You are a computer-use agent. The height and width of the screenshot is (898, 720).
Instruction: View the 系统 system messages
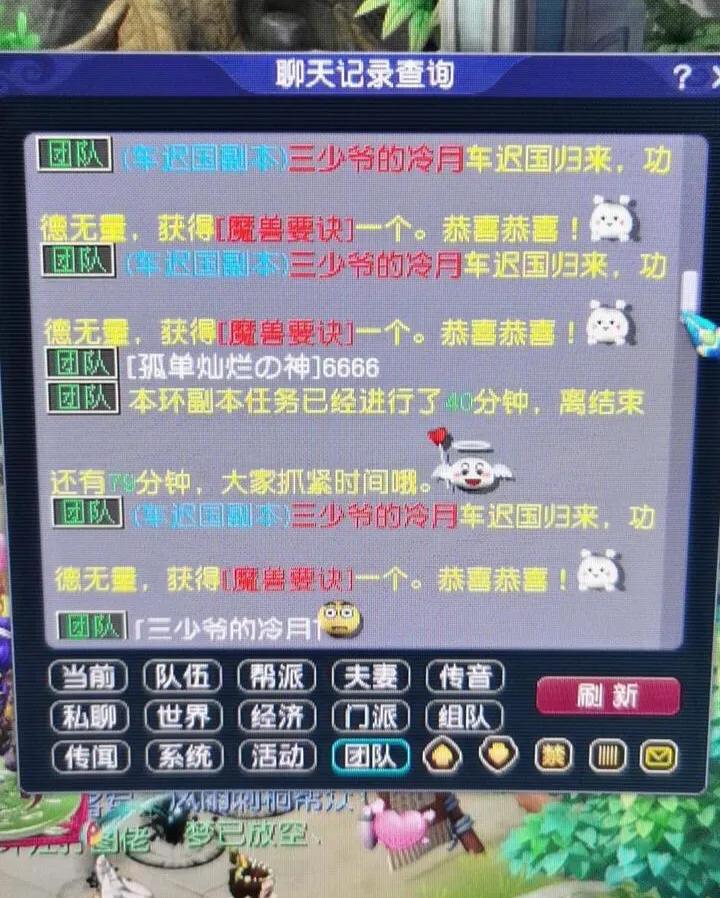coord(184,756)
